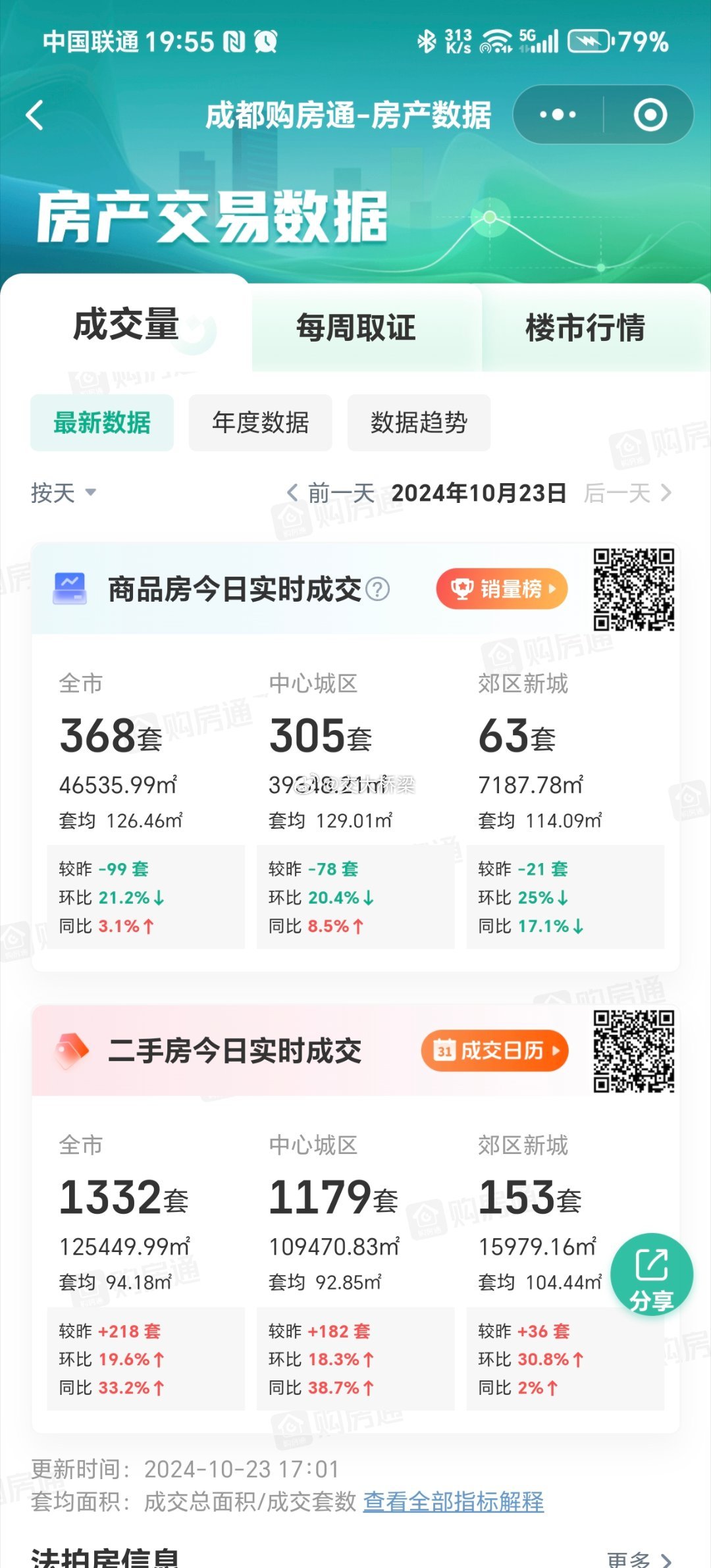Open the help icon beside 商品房今日实时成交
This screenshot has height=1568, width=711.
click(377, 589)
